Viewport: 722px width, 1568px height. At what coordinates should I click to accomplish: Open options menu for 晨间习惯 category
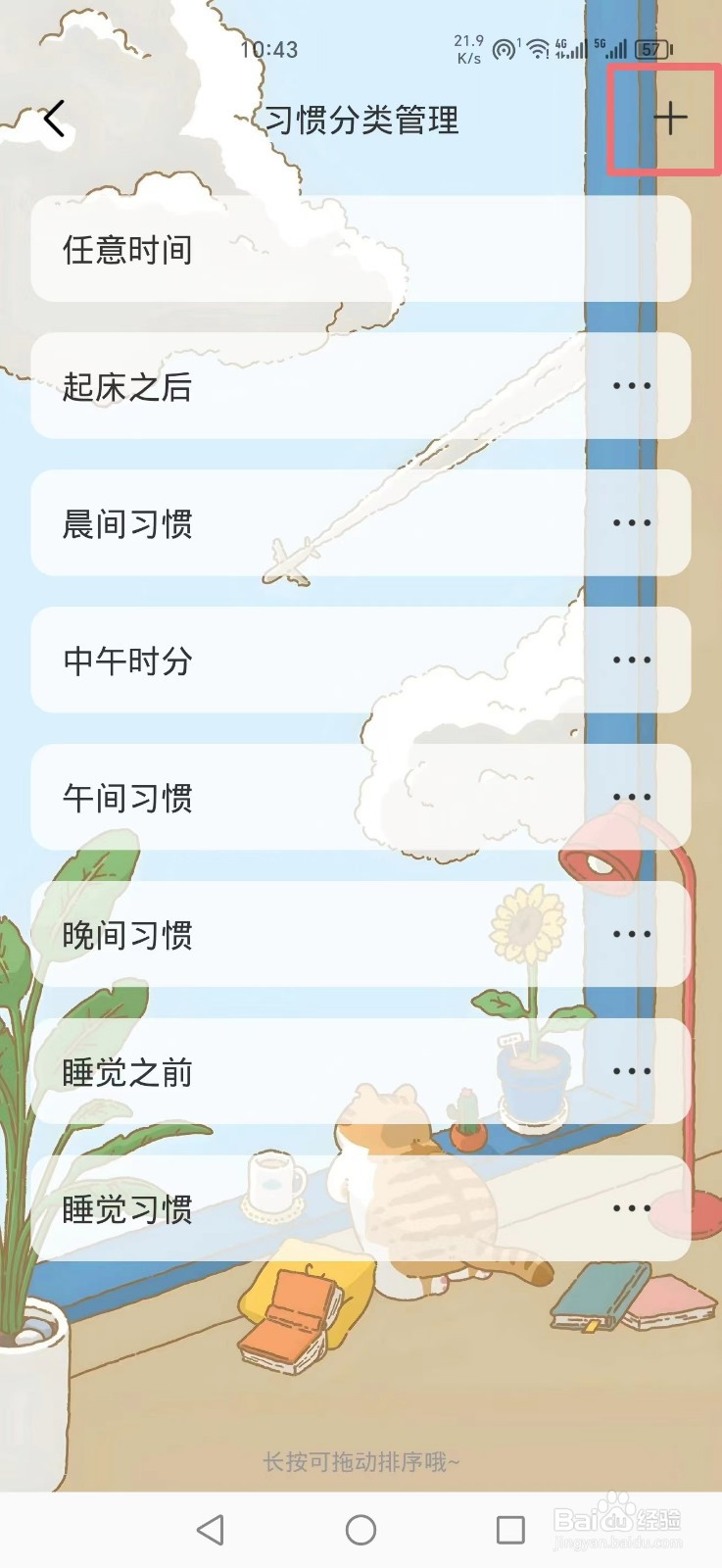coord(632,523)
